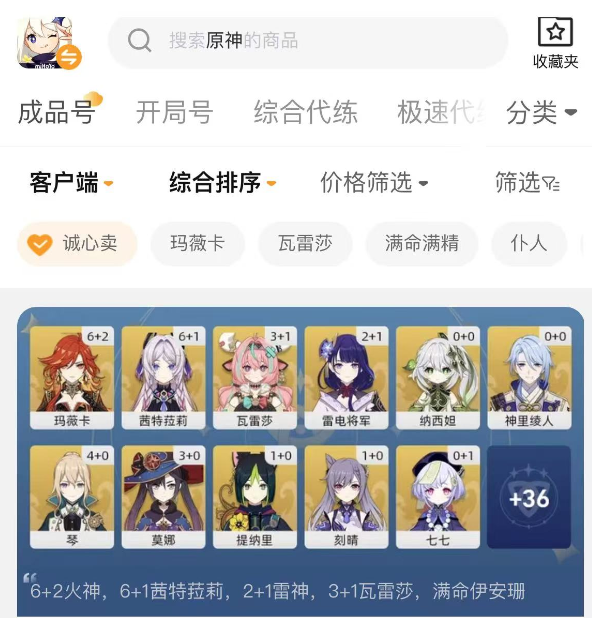Switch to the 开局号 tab

175,112
